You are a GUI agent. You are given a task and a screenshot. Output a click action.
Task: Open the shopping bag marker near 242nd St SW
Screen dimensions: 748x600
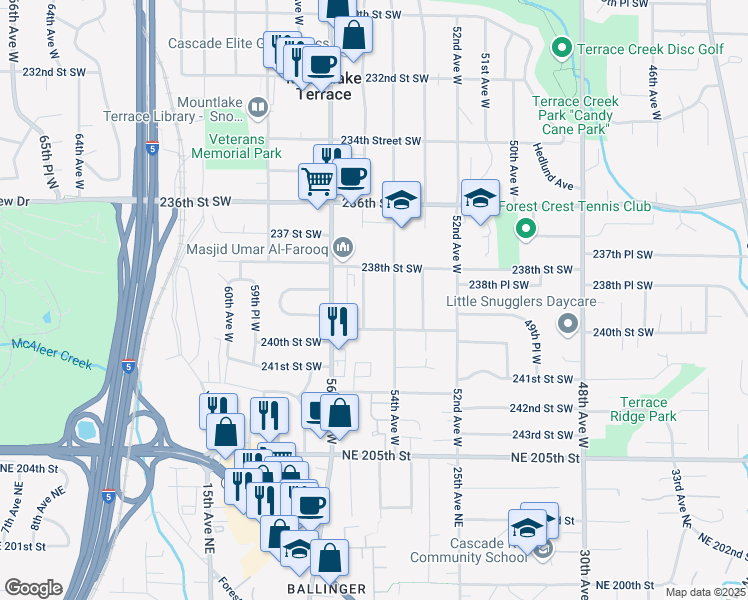coord(340,412)
